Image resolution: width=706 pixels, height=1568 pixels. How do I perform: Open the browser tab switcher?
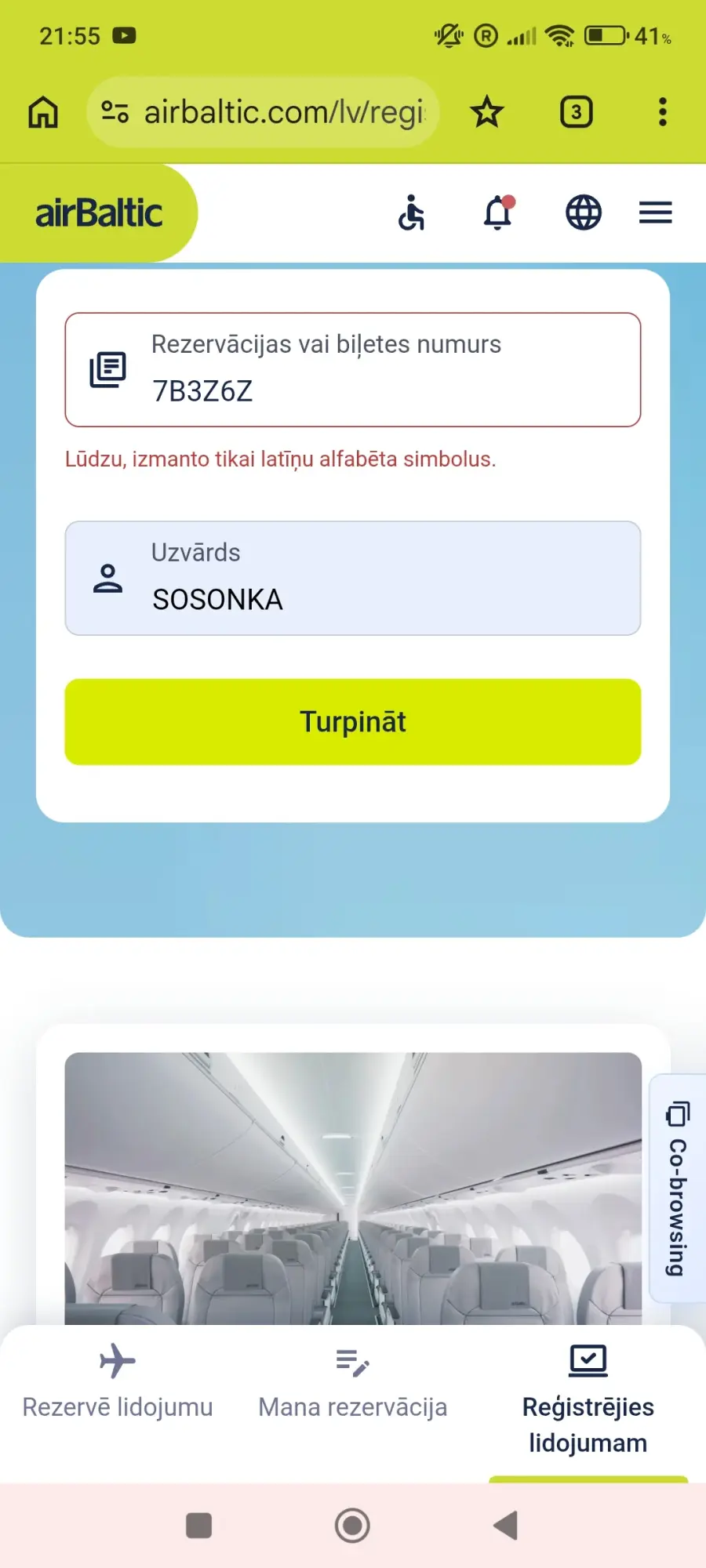(x=576, y=112)
